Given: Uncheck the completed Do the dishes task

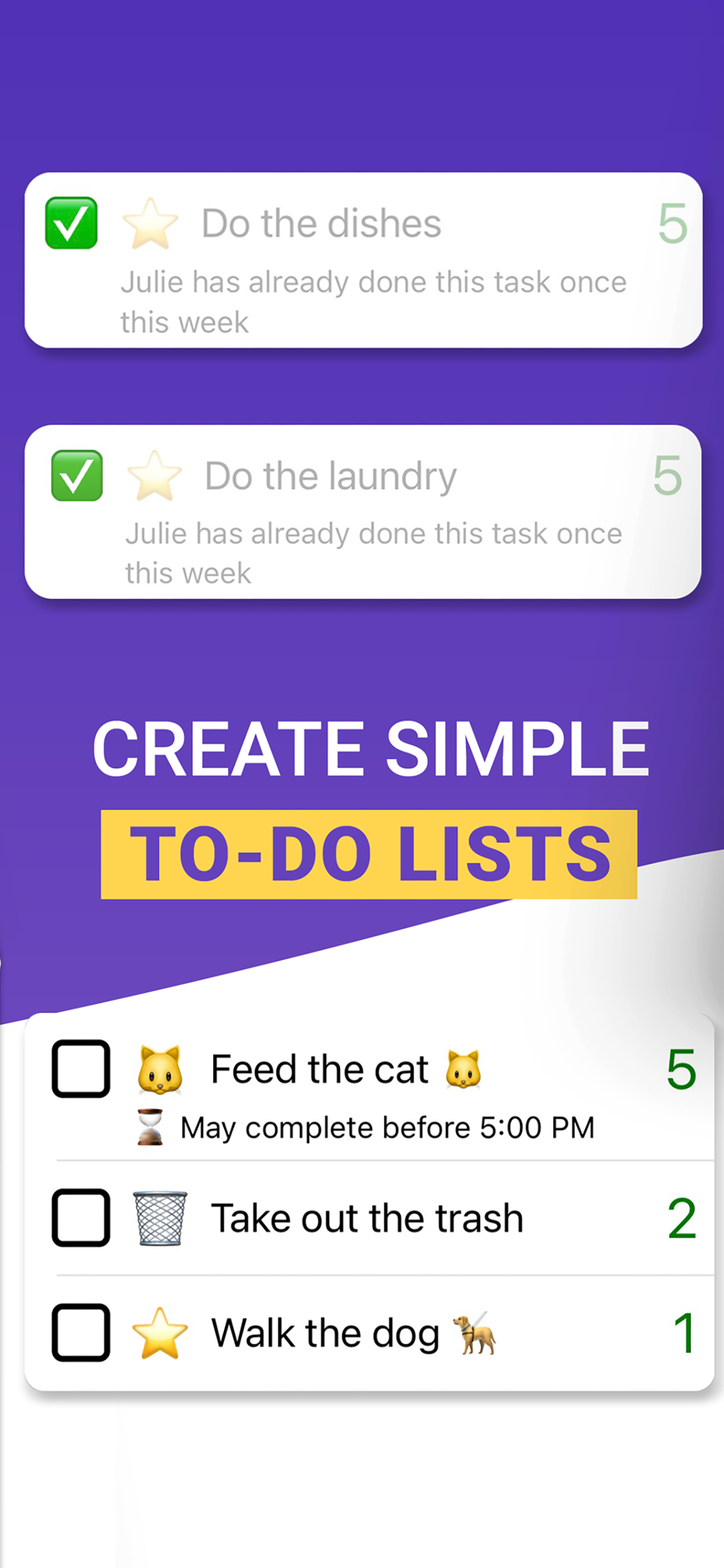Looking at the screenshot, I should 71,224.
